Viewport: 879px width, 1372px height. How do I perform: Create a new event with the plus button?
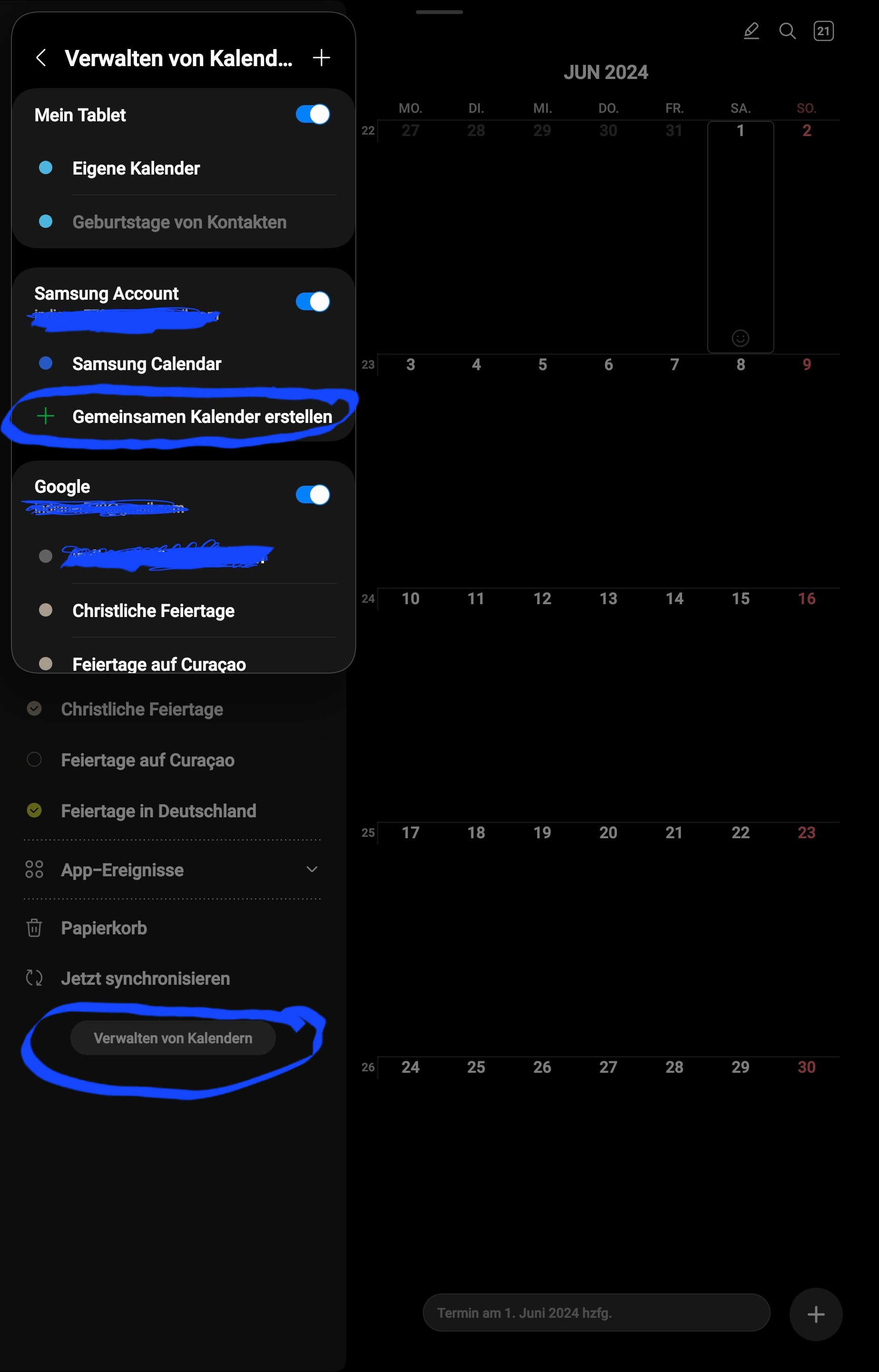click(815, 1314)
